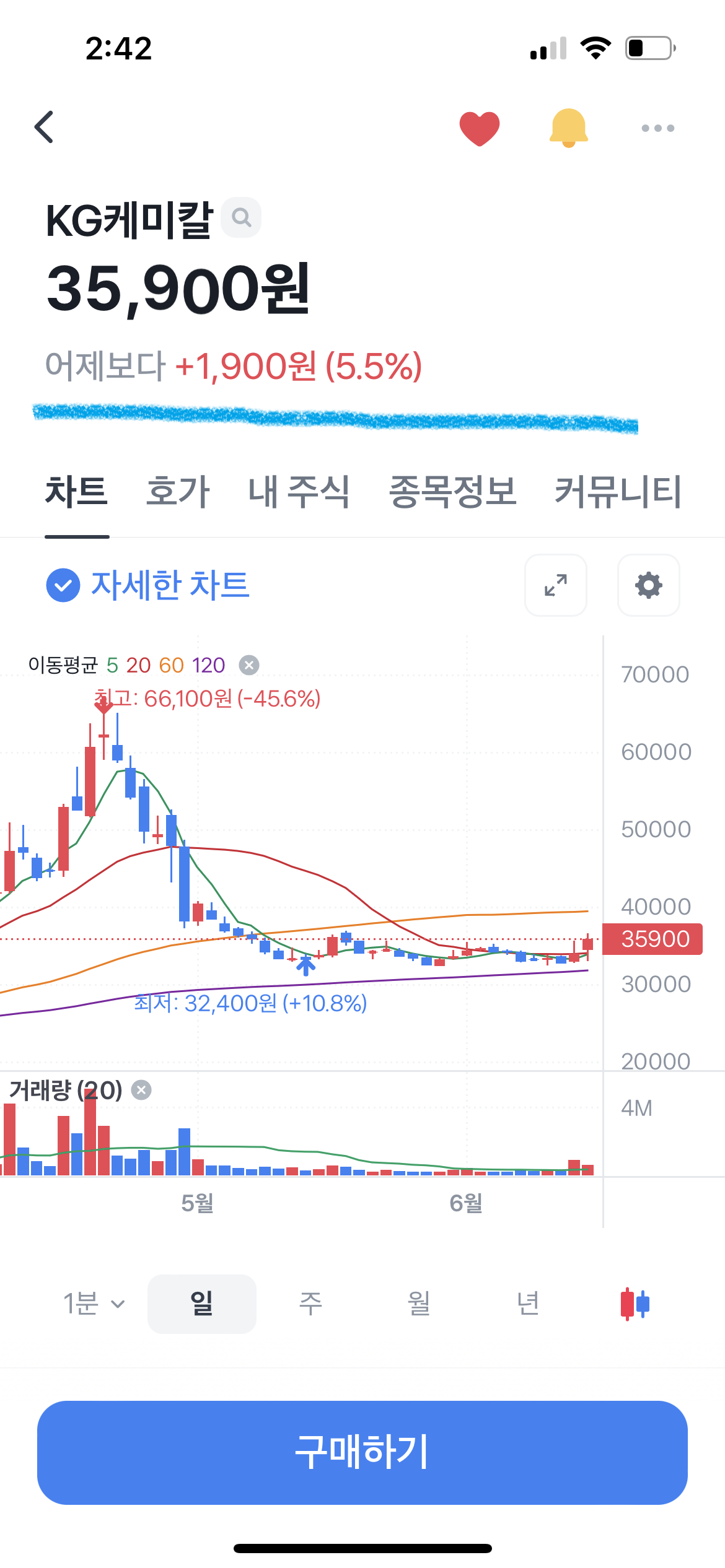Tap the 35900 current price label on axis
725x1568 pixels.
pos(652,939)
